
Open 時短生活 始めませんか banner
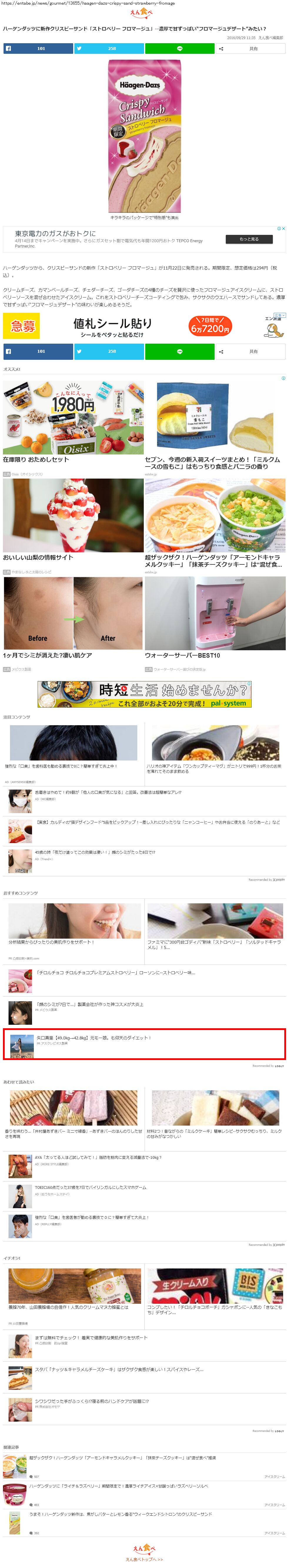[x=144, y=694]
